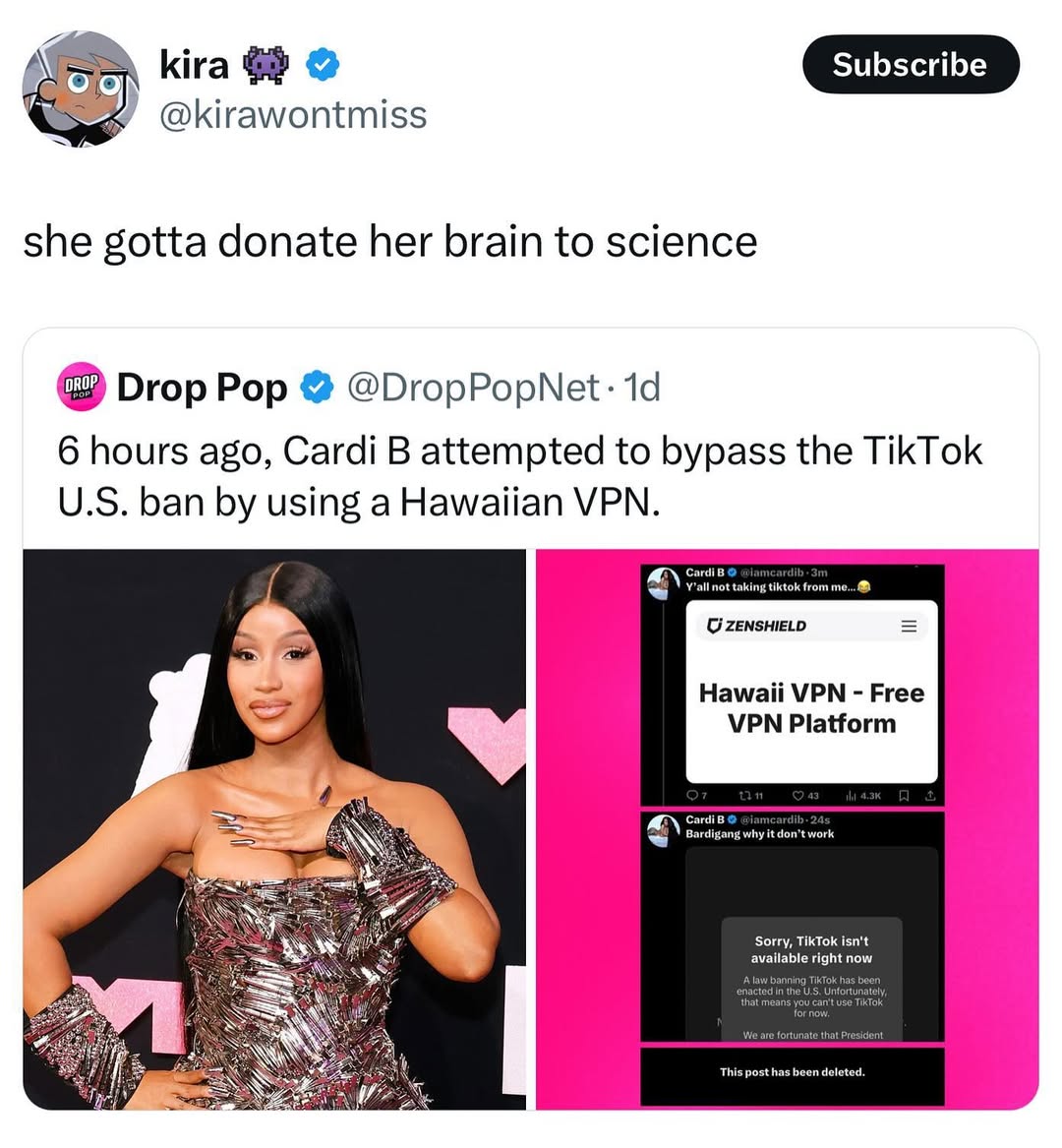This screenshot has height=1148, width=1062.
Task: View the Cardi B red carpet photo
Action: point(274,828)
